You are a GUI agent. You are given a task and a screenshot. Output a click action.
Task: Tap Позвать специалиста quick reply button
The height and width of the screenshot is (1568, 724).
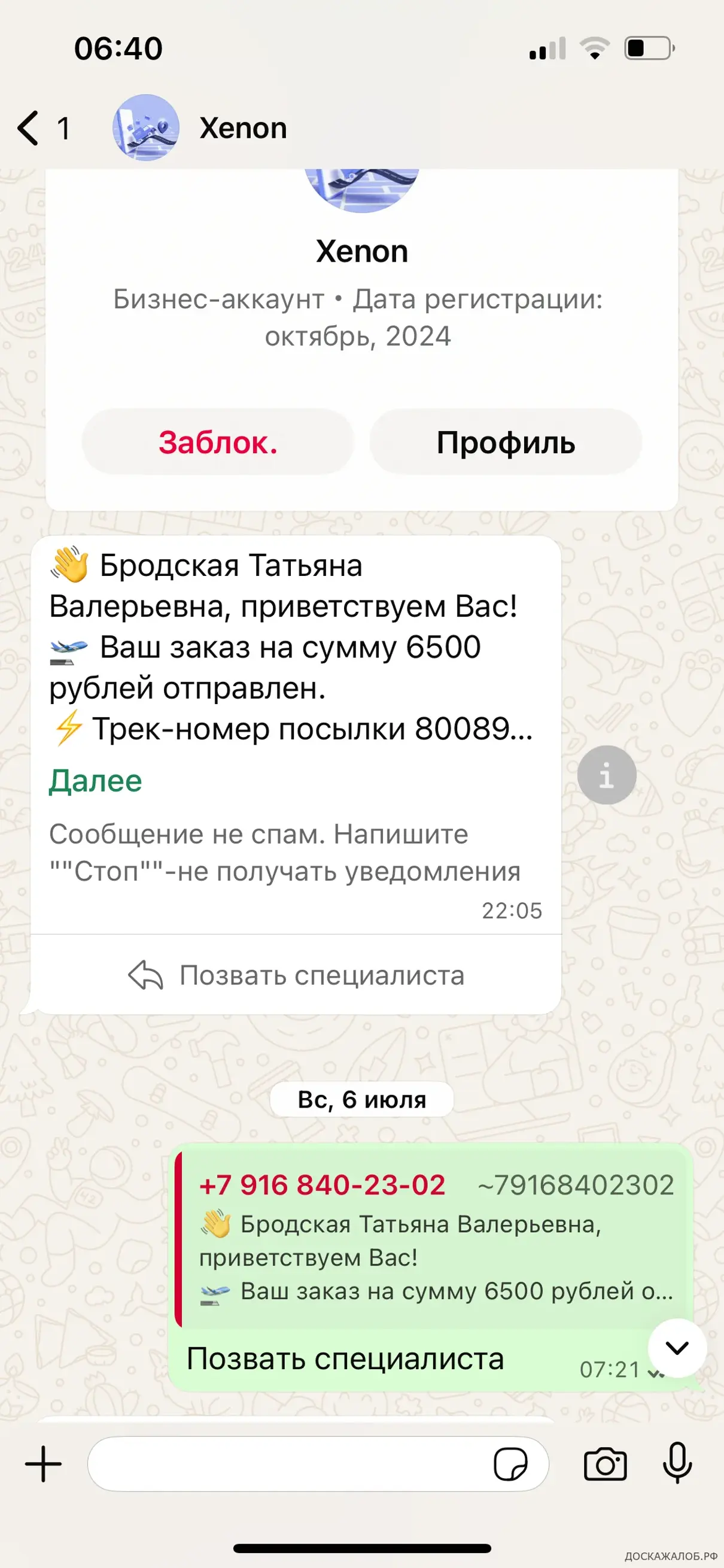(296, 975)
